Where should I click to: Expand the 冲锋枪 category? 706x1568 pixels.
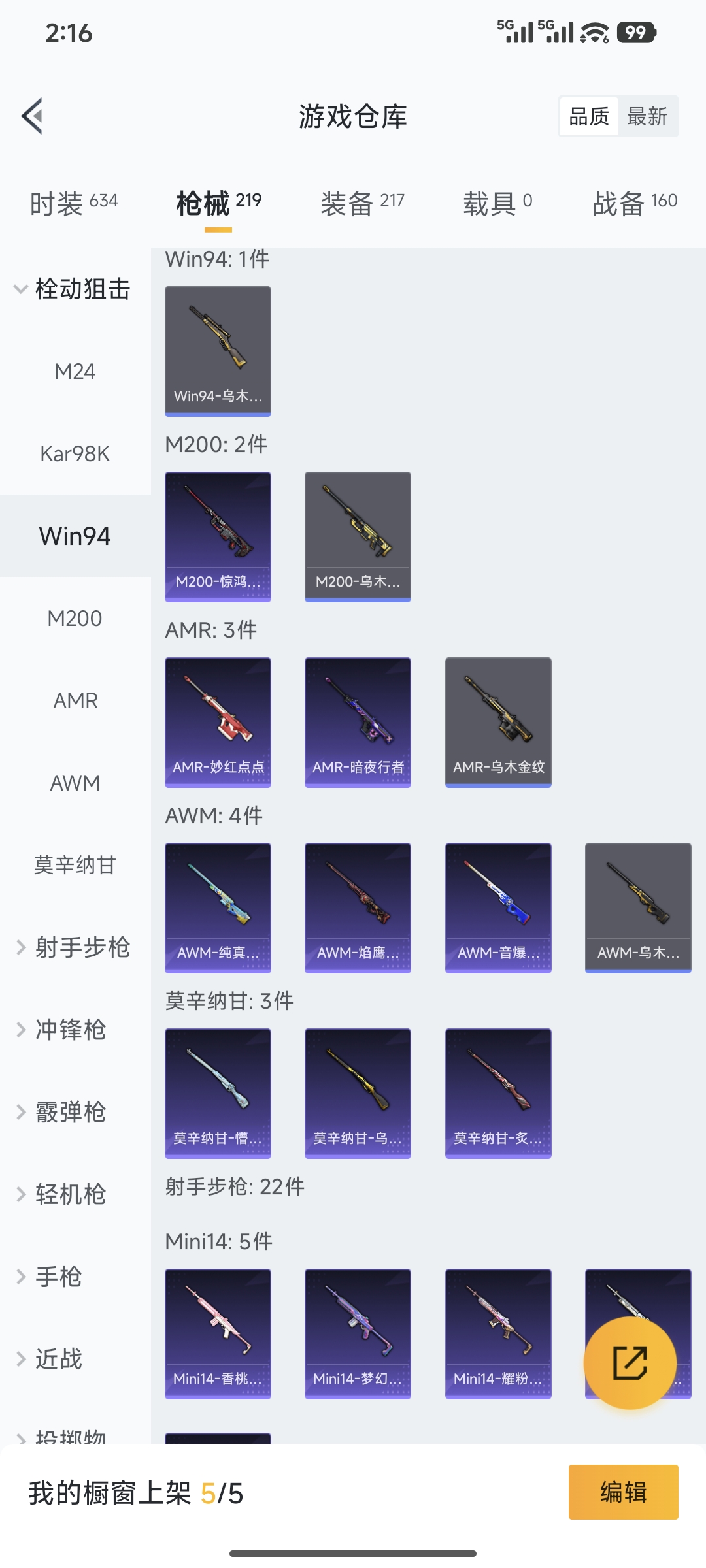[72, 1030]
